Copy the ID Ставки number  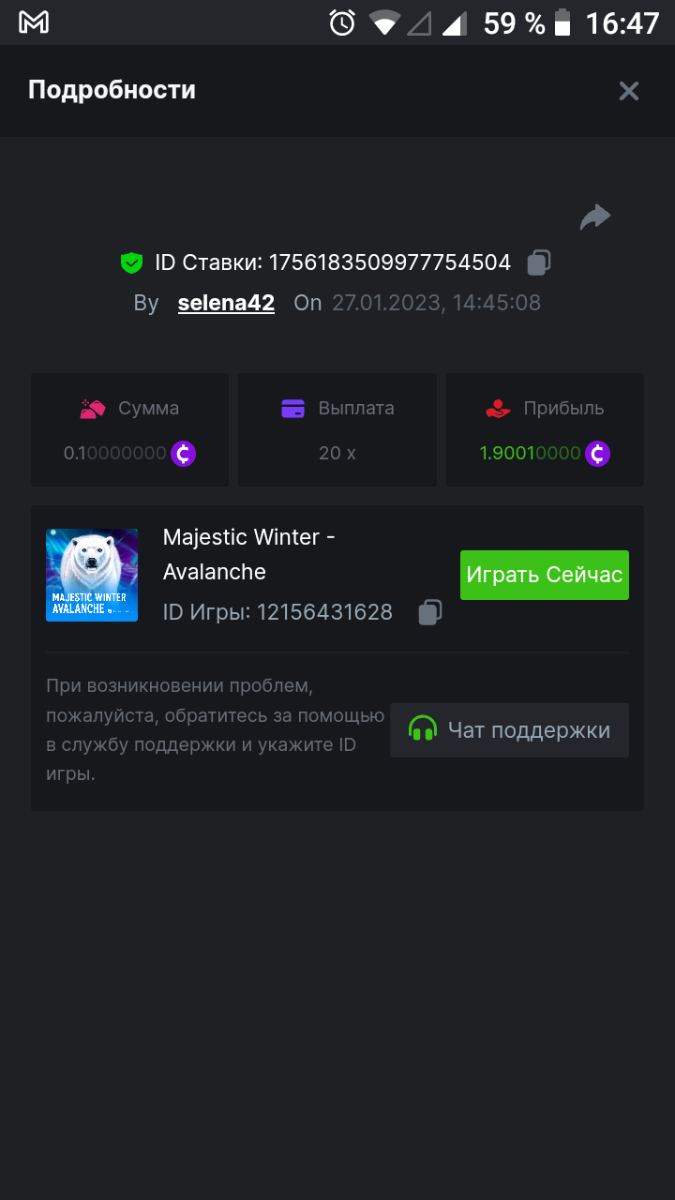coord(539,262)
